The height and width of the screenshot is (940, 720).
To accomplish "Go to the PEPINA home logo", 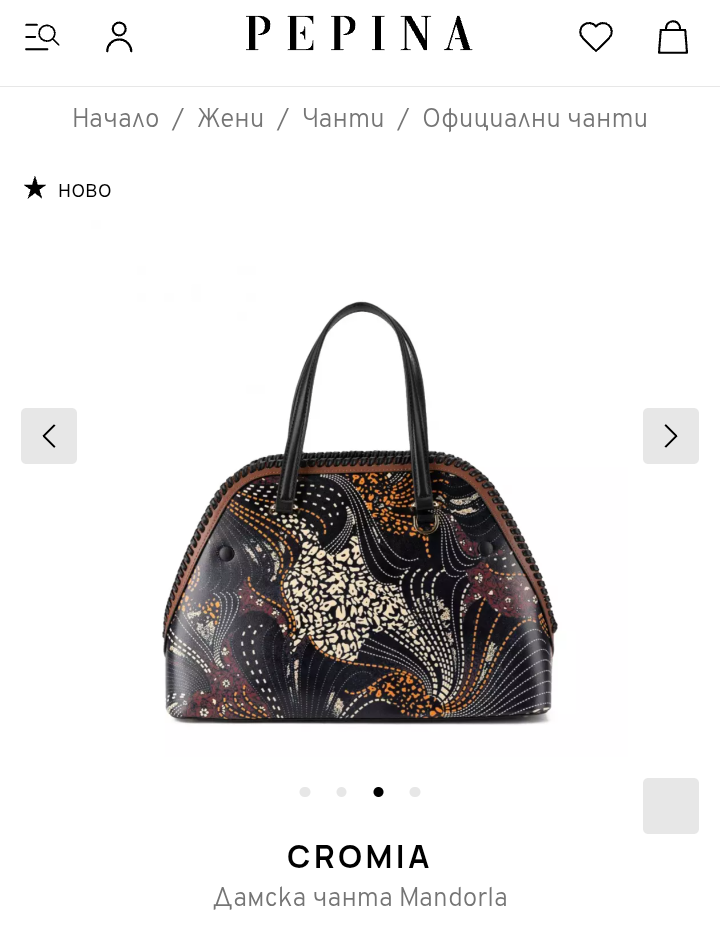I will pos(359,34).
